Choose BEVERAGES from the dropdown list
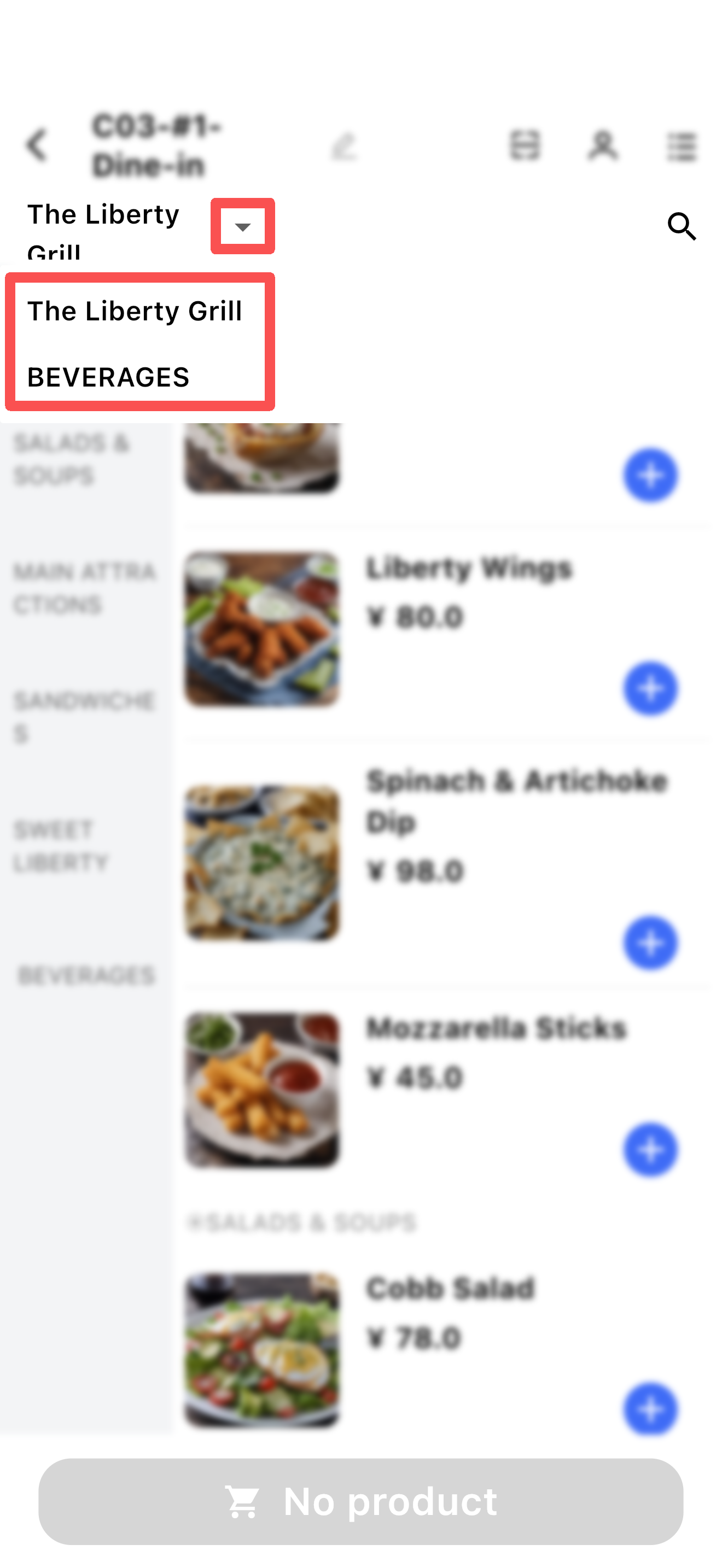The height and width of the screenshot is (1568, 722). pyautogui.click(x=108, y=377)
